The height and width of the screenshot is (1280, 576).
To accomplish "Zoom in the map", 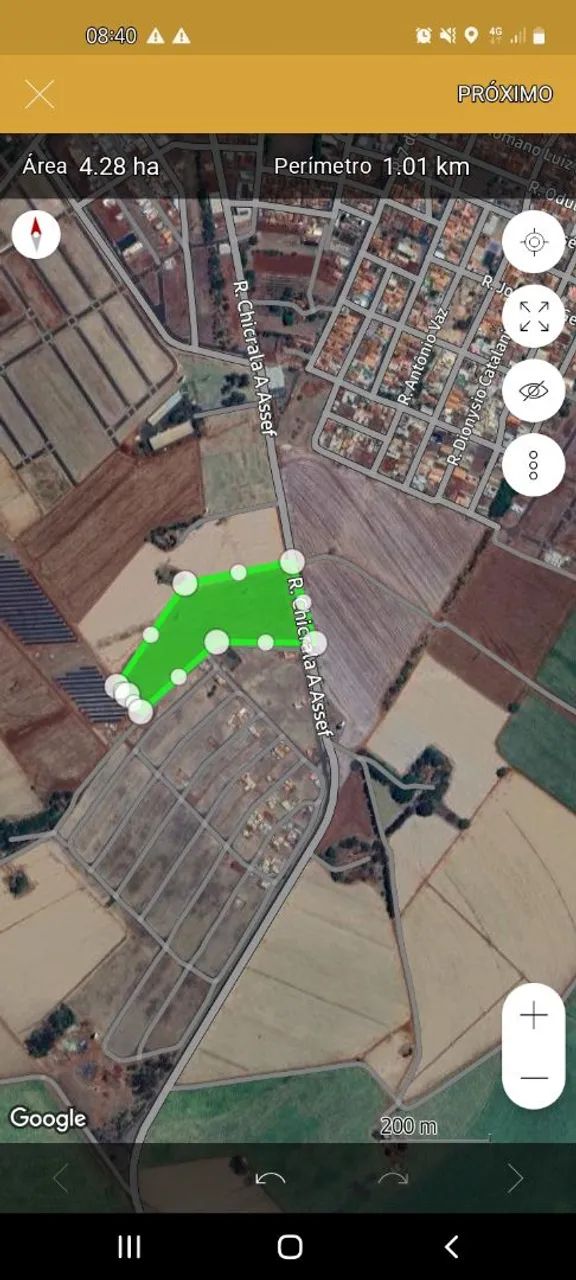I will click(534, 1016).
